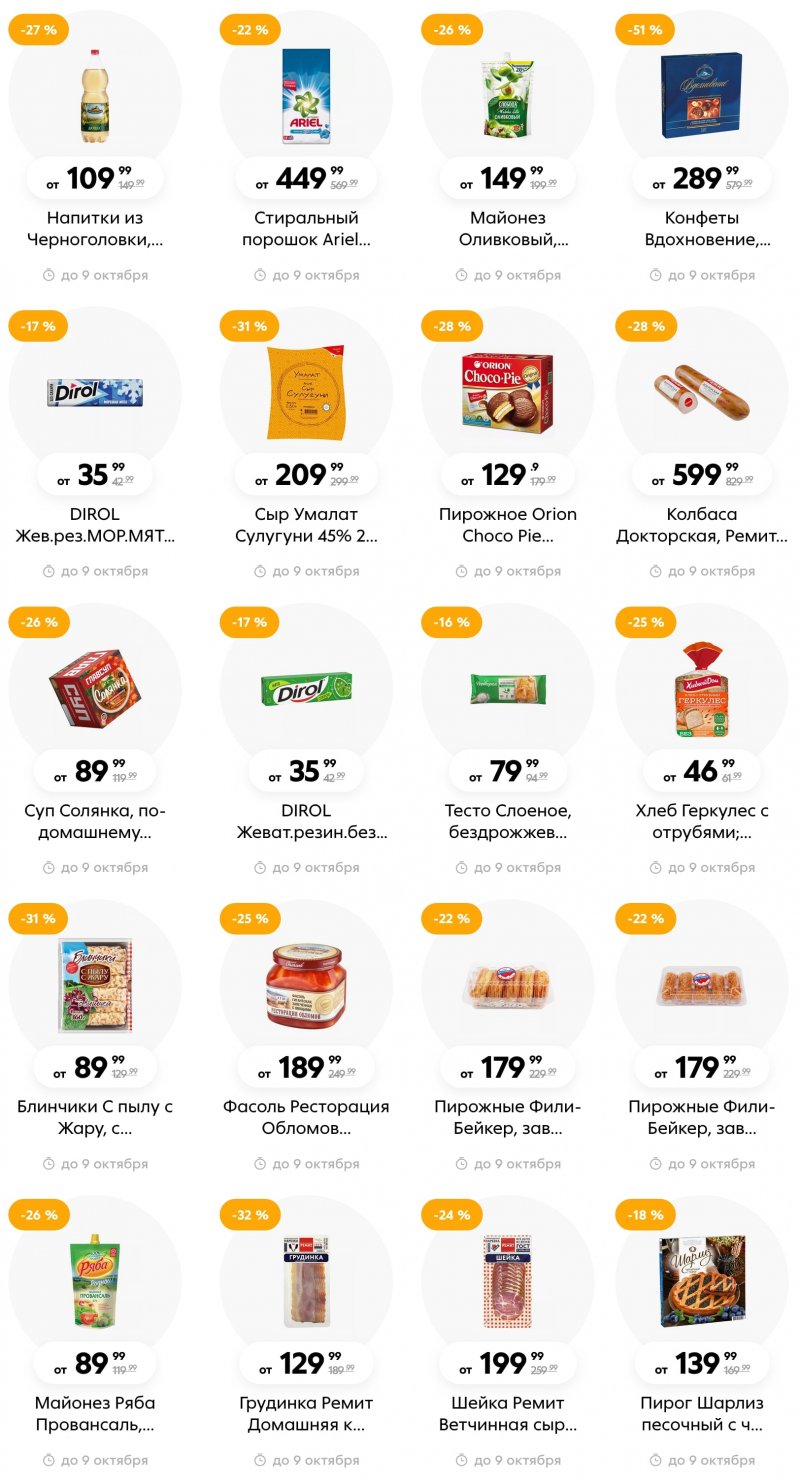View Orion Choco Pie product
800x1483 pixels.
coord(508,525)
